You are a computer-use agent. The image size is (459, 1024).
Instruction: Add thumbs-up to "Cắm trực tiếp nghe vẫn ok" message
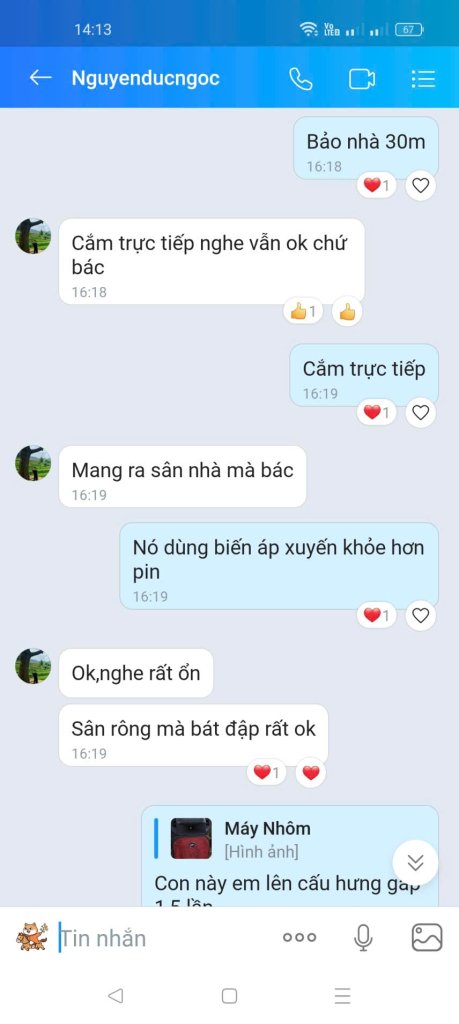347,312
